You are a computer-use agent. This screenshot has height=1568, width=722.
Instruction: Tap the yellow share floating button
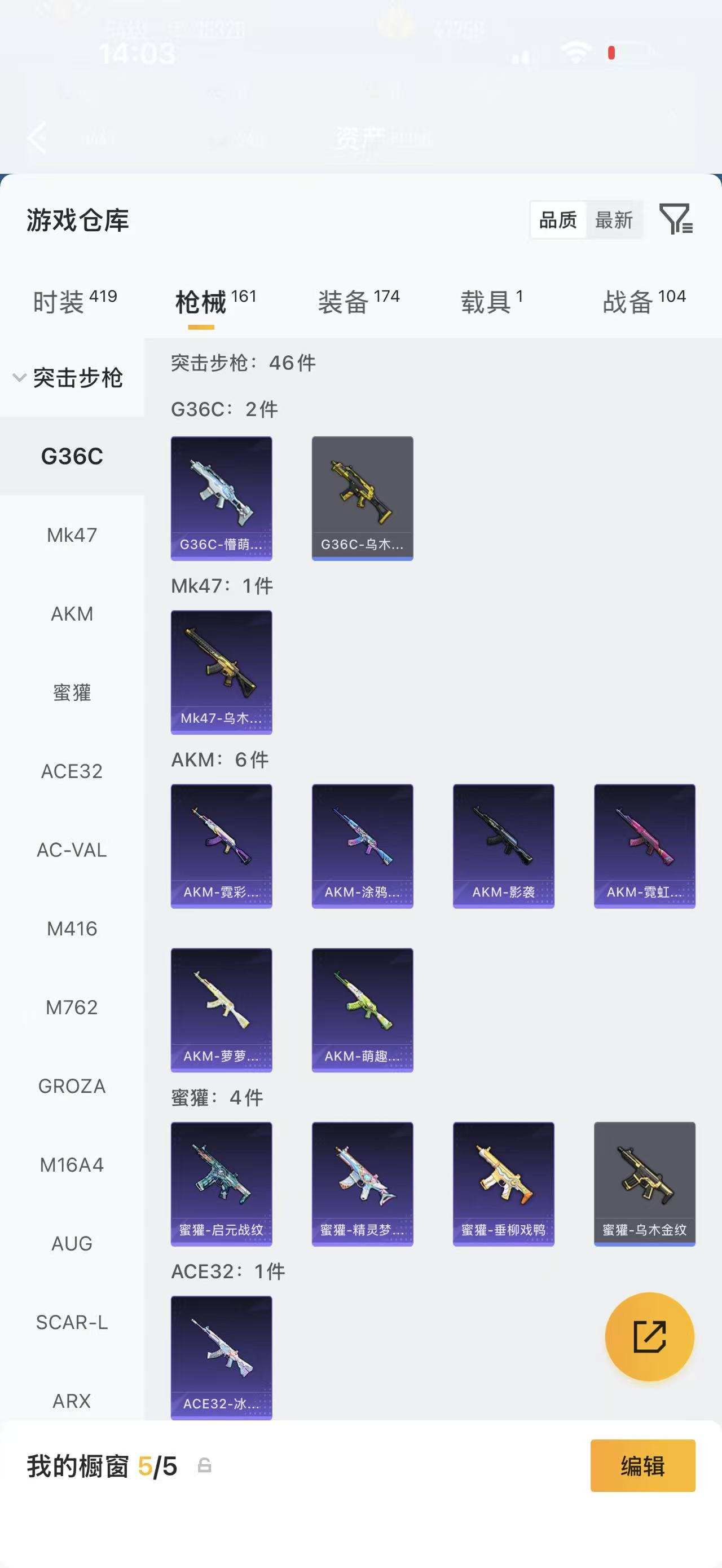[650, 1337]
